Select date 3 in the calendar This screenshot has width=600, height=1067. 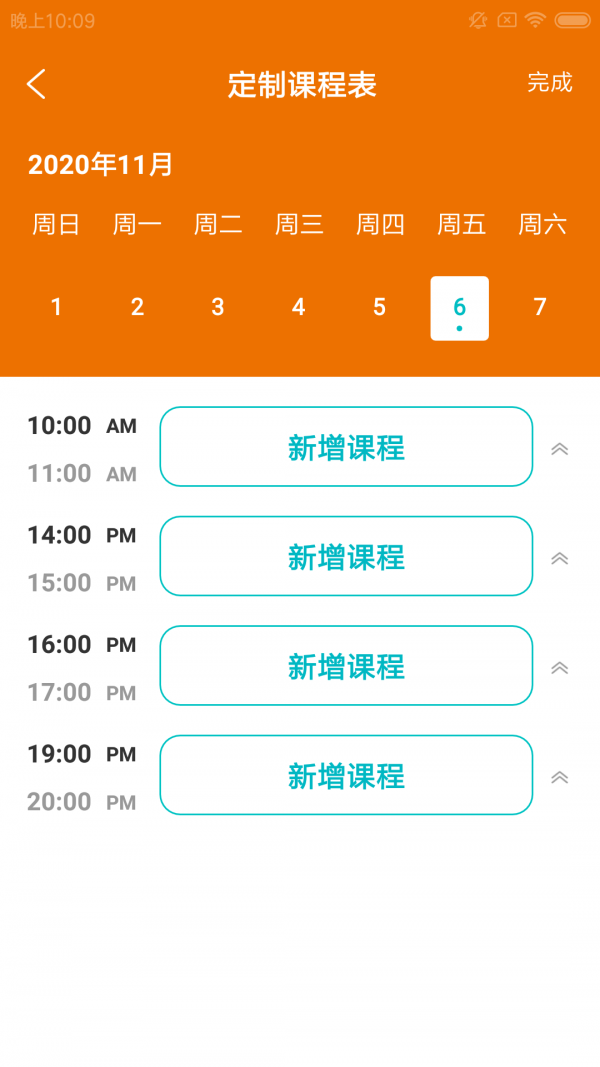[x=218, y=308]
